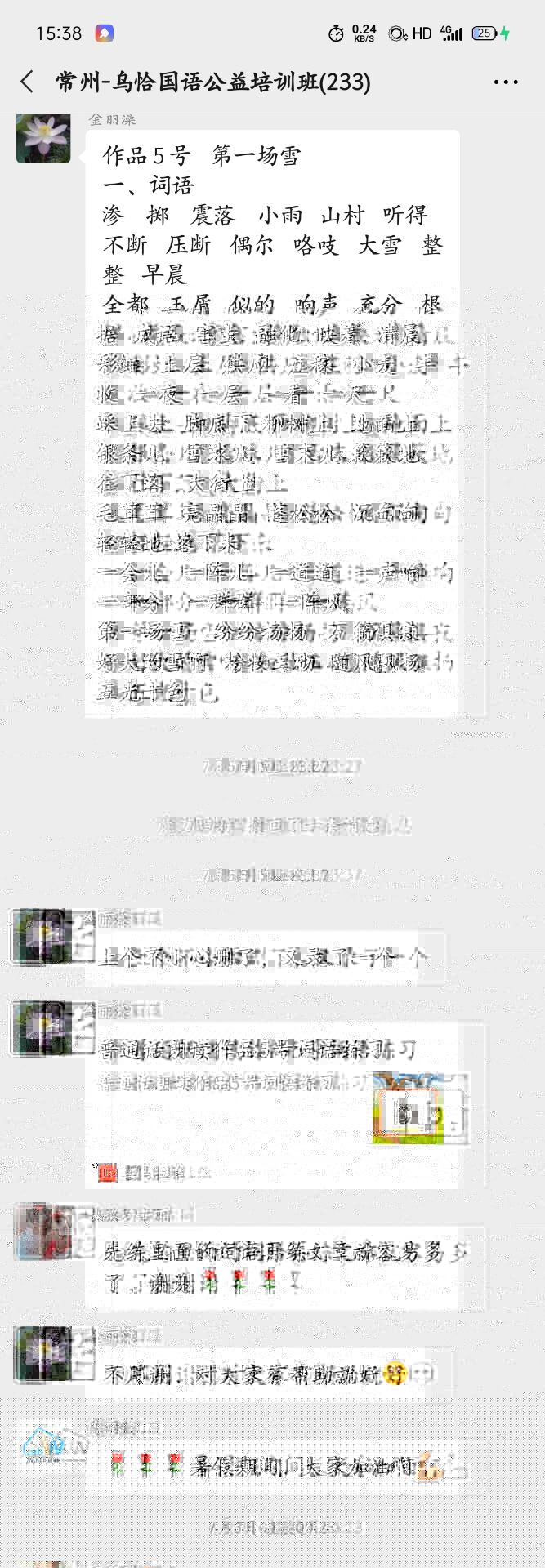Open 金丽溁's profile avatar beside 作品5号 message
The image size is (545, 1568).
pyautogui.click(x=43, y=139)
